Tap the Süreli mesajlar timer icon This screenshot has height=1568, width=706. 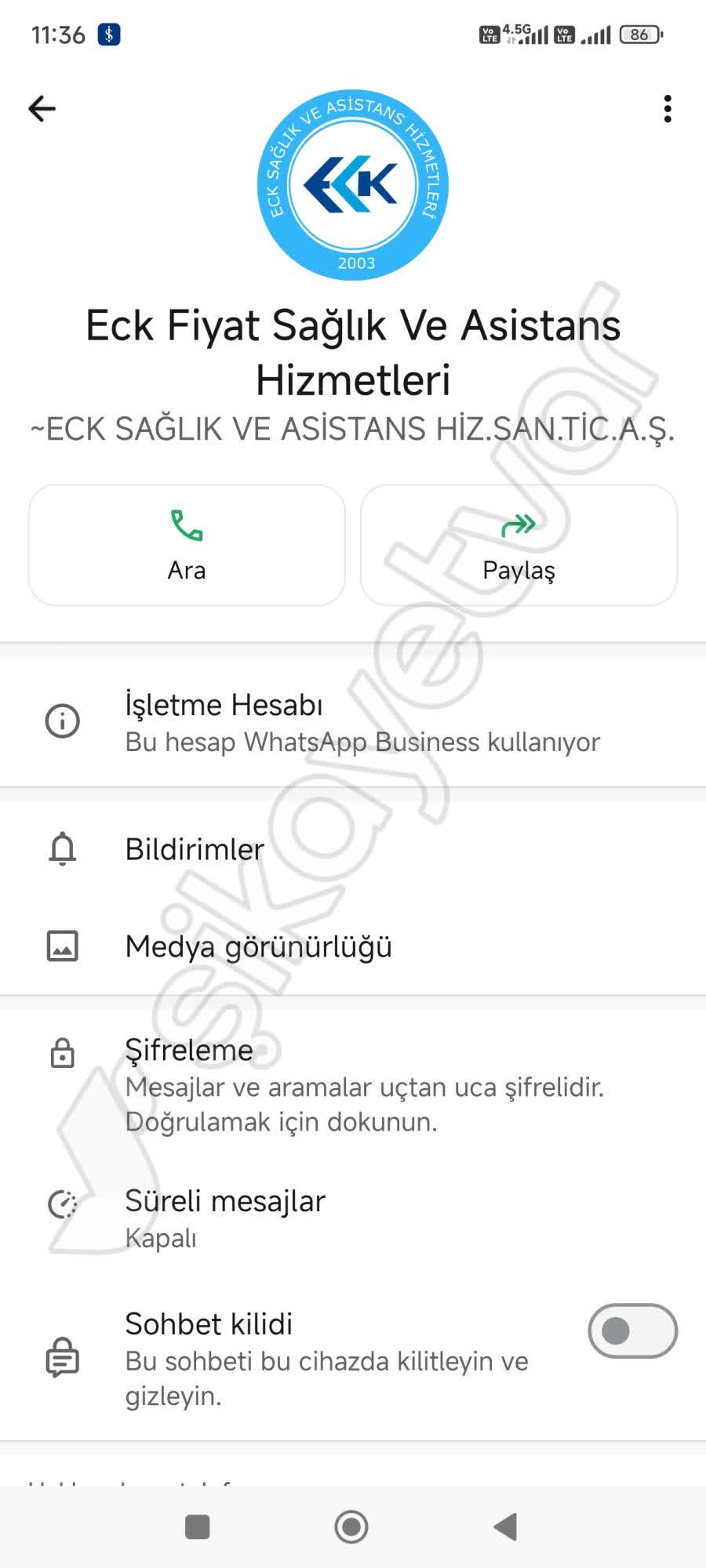pyautogui.click(x=63, y=1203)
